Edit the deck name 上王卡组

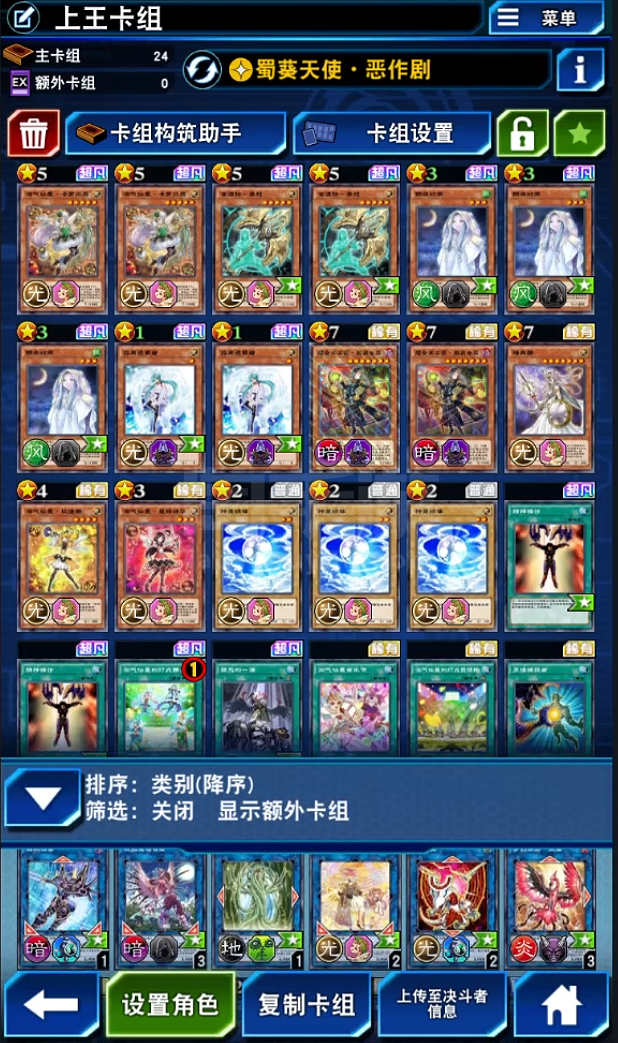25,17
